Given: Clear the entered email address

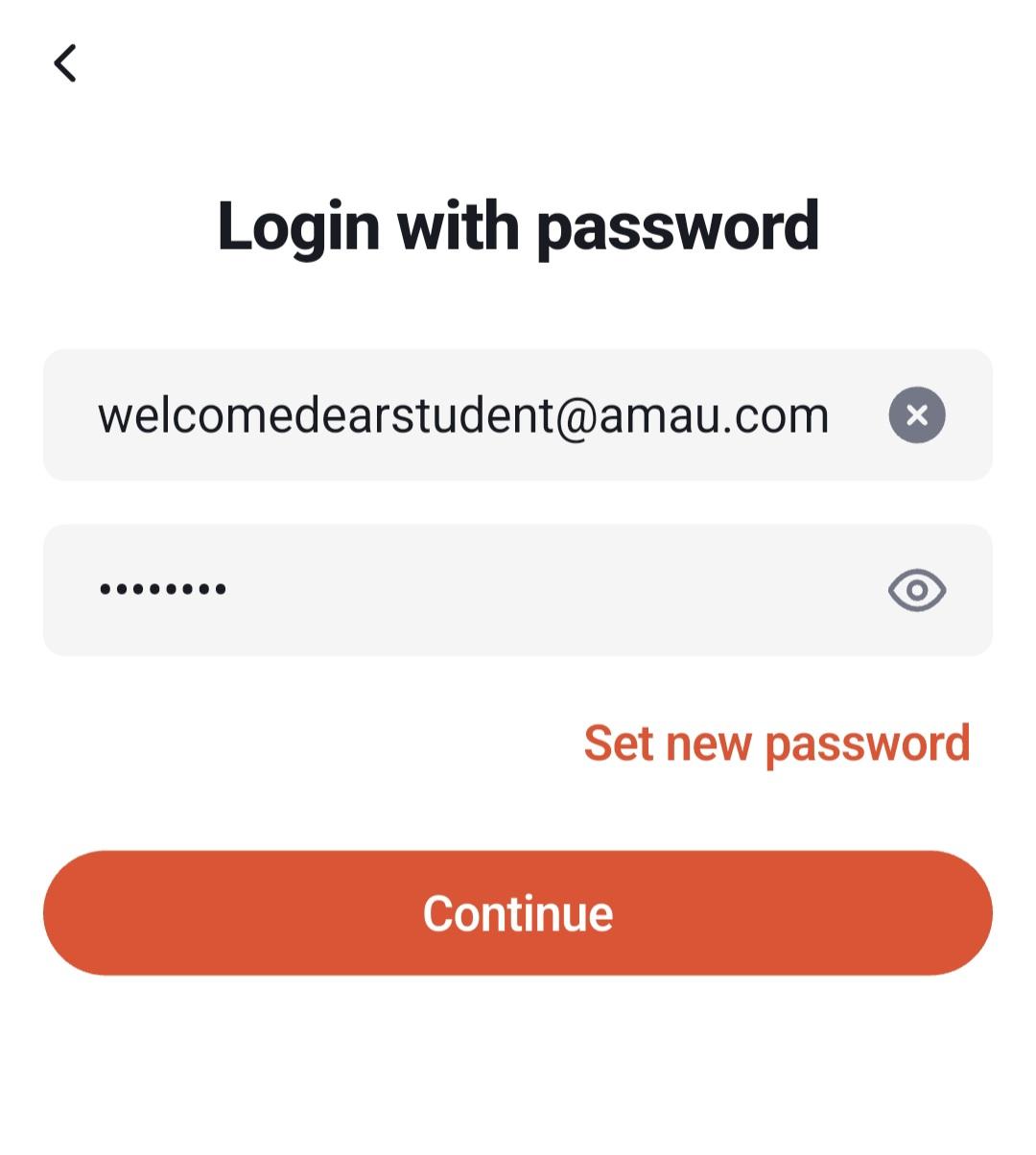Looking at the screenshot, I should click(x=916, y=415).
